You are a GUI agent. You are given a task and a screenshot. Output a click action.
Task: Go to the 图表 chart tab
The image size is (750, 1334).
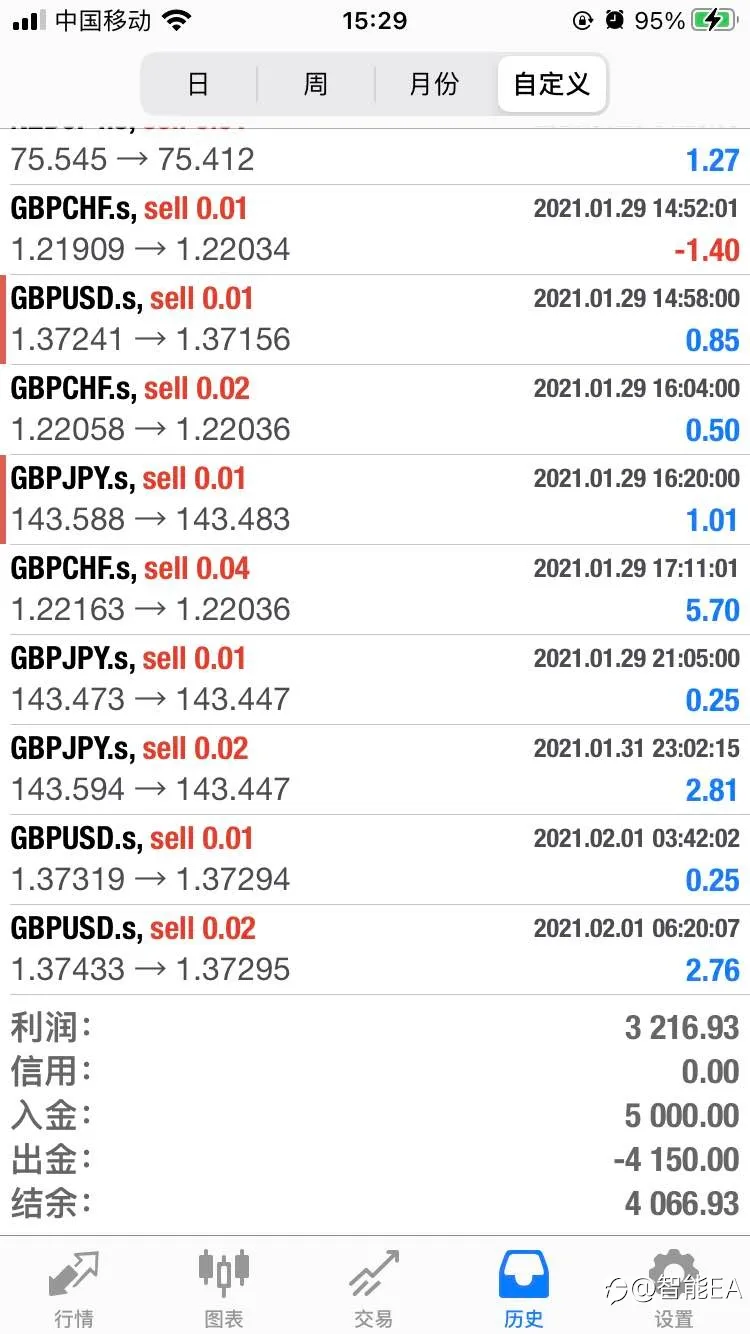(224, 1287)
